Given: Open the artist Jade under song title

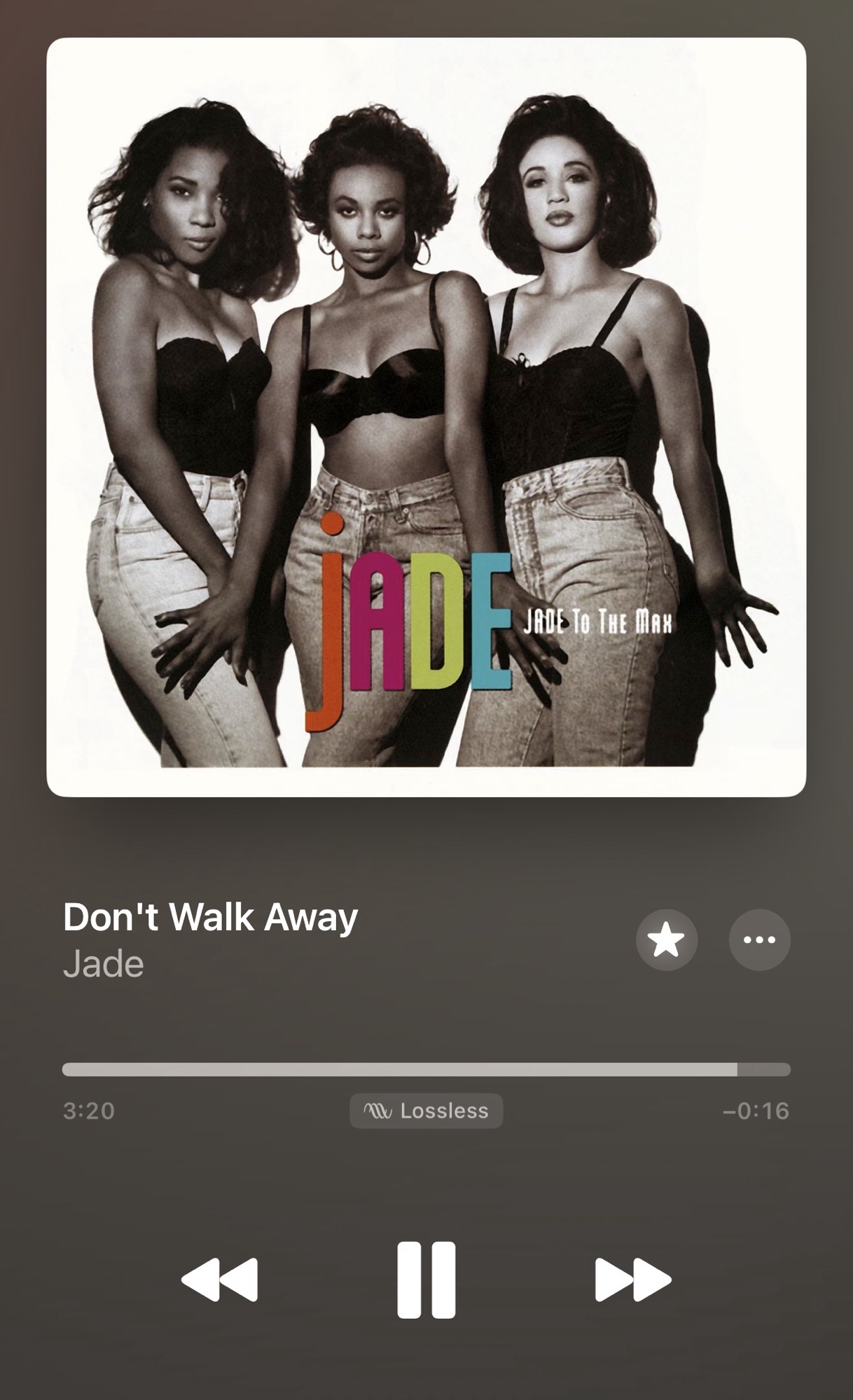Looking at the screenshot, I should [x=104, y=965].
